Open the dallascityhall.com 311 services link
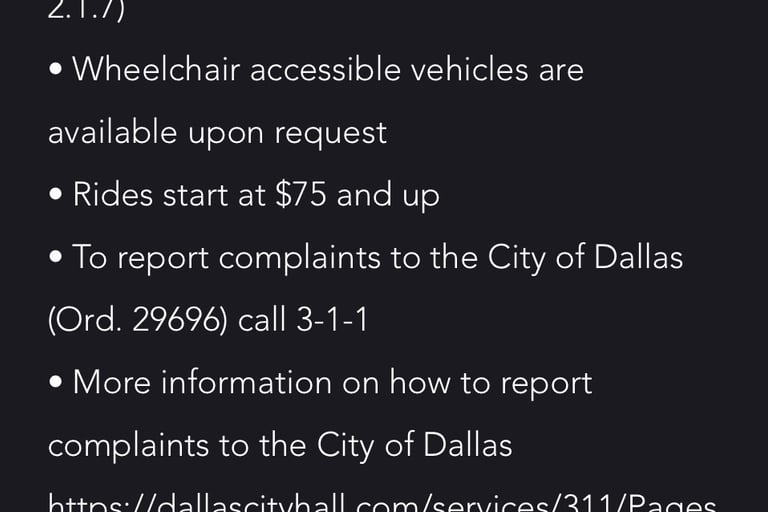 [x=382, y=500]
